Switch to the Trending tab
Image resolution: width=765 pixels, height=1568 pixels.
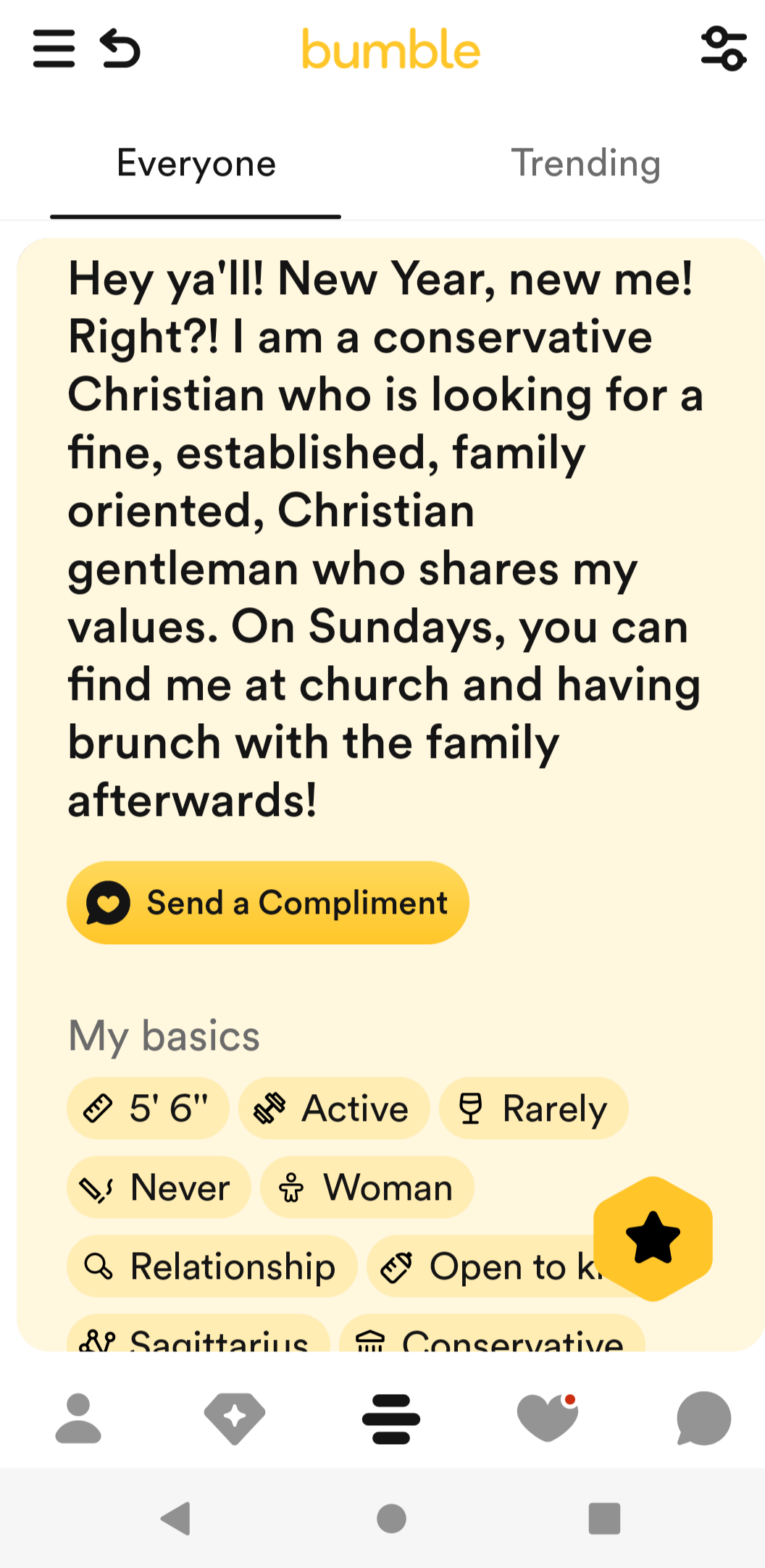coord(585,164)
